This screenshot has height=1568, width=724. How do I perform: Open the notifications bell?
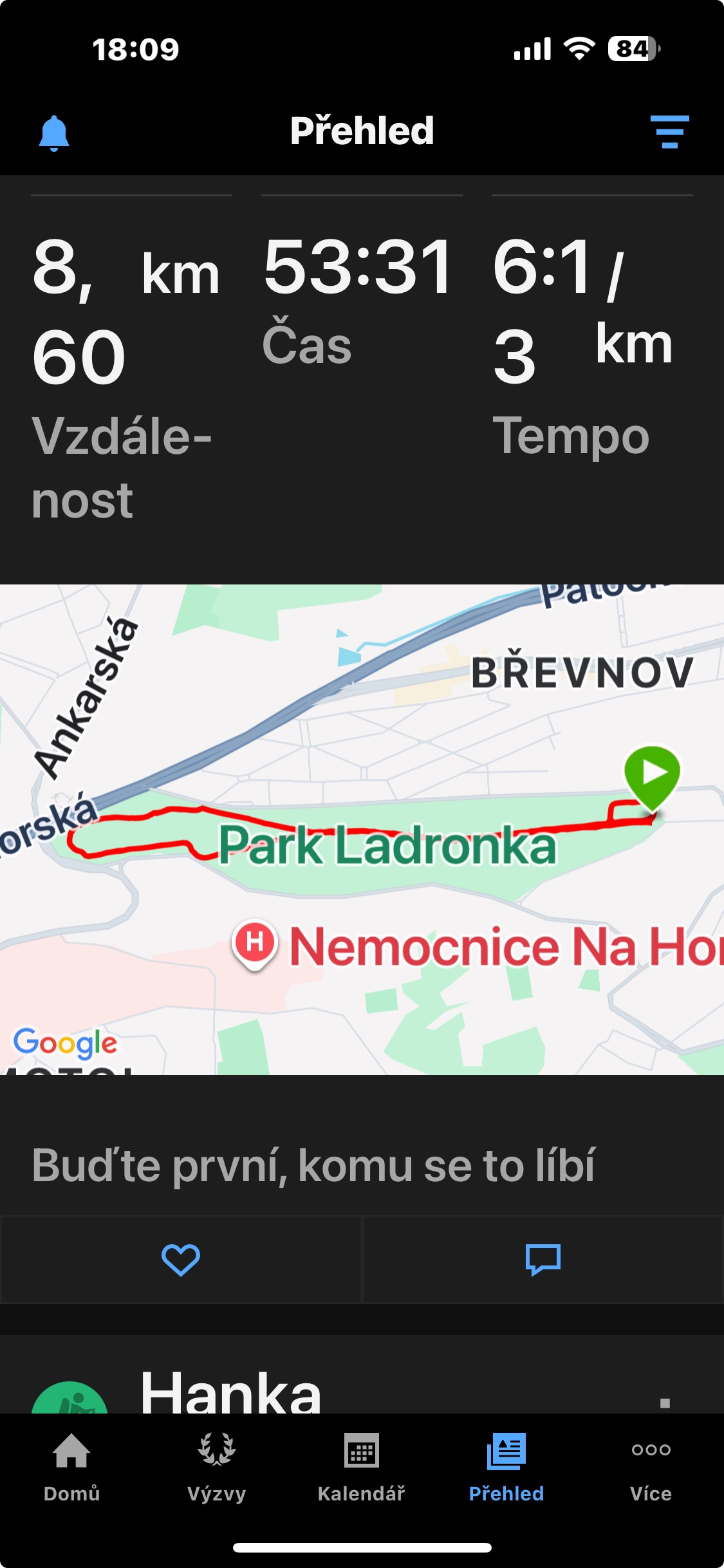54,133
